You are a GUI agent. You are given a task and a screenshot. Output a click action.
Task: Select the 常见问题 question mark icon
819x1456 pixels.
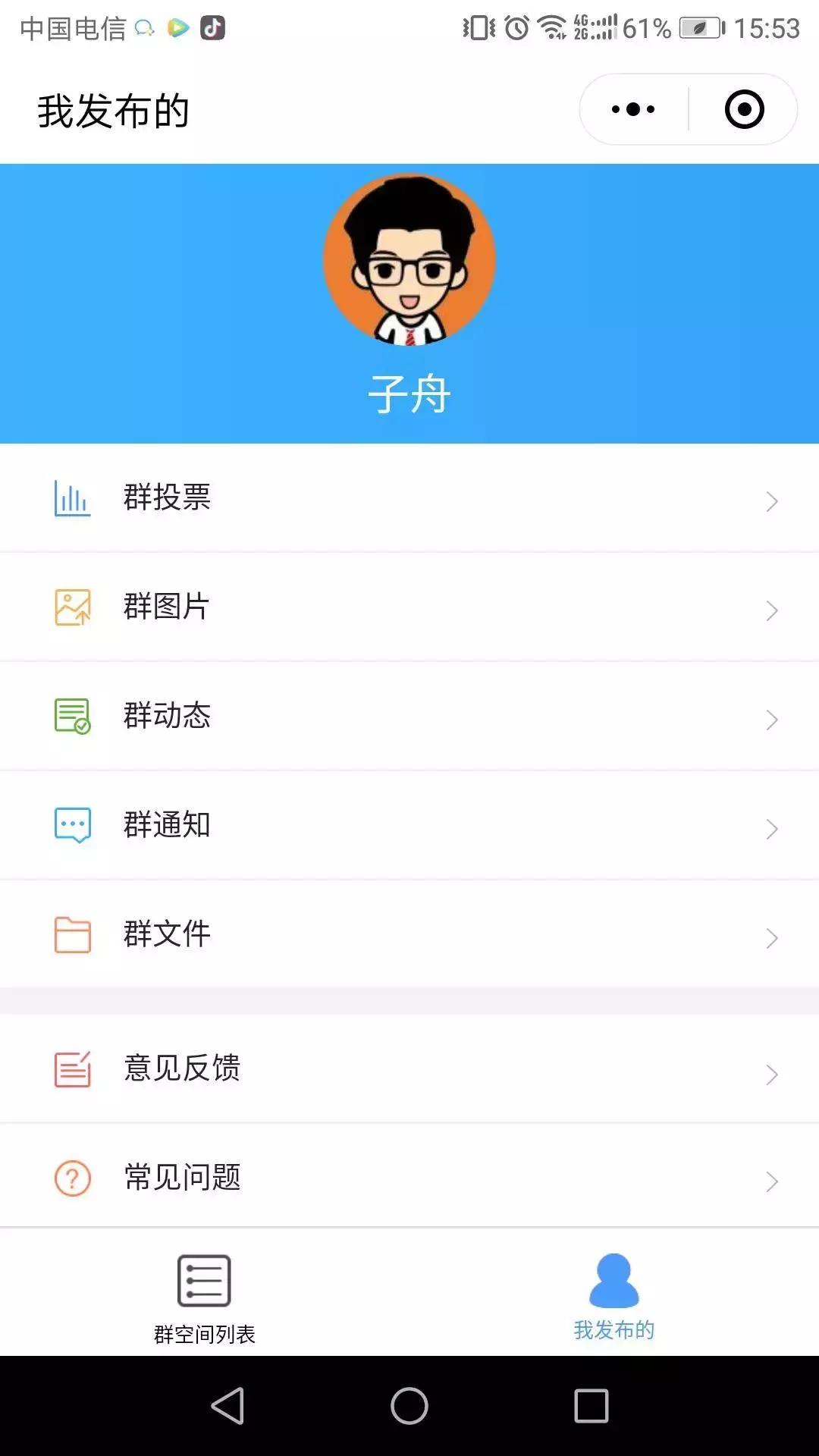pyautogui.click(x=71, y=1178)
